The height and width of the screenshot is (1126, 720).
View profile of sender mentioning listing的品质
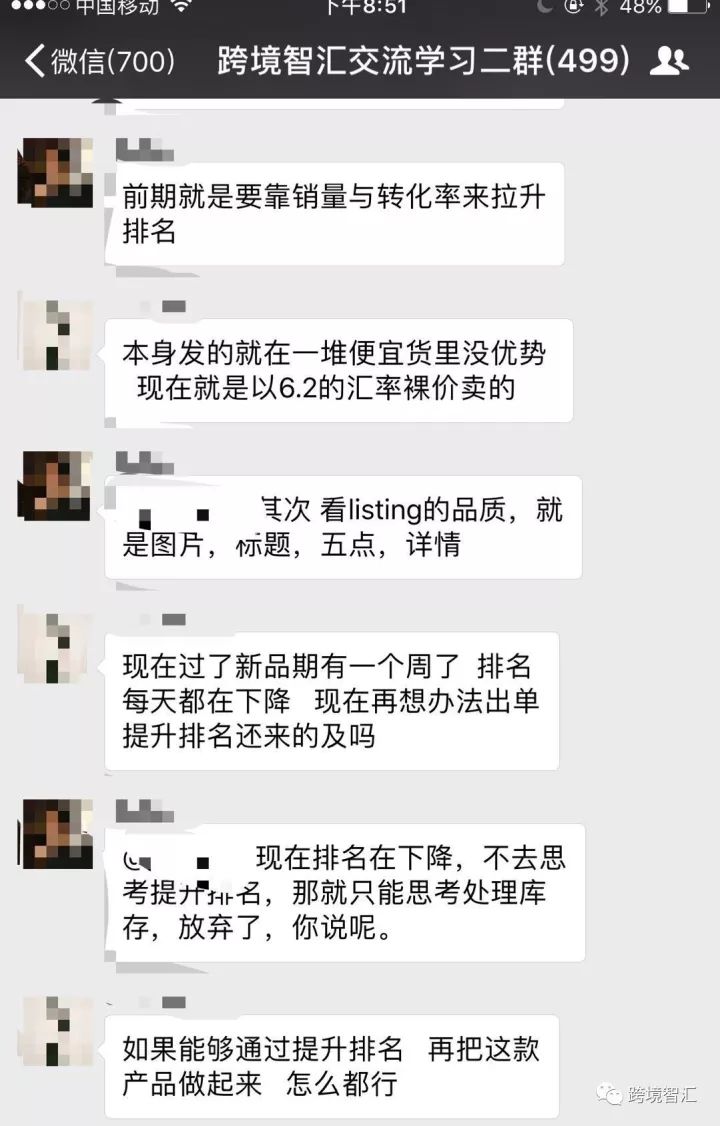tap(56, 486)
